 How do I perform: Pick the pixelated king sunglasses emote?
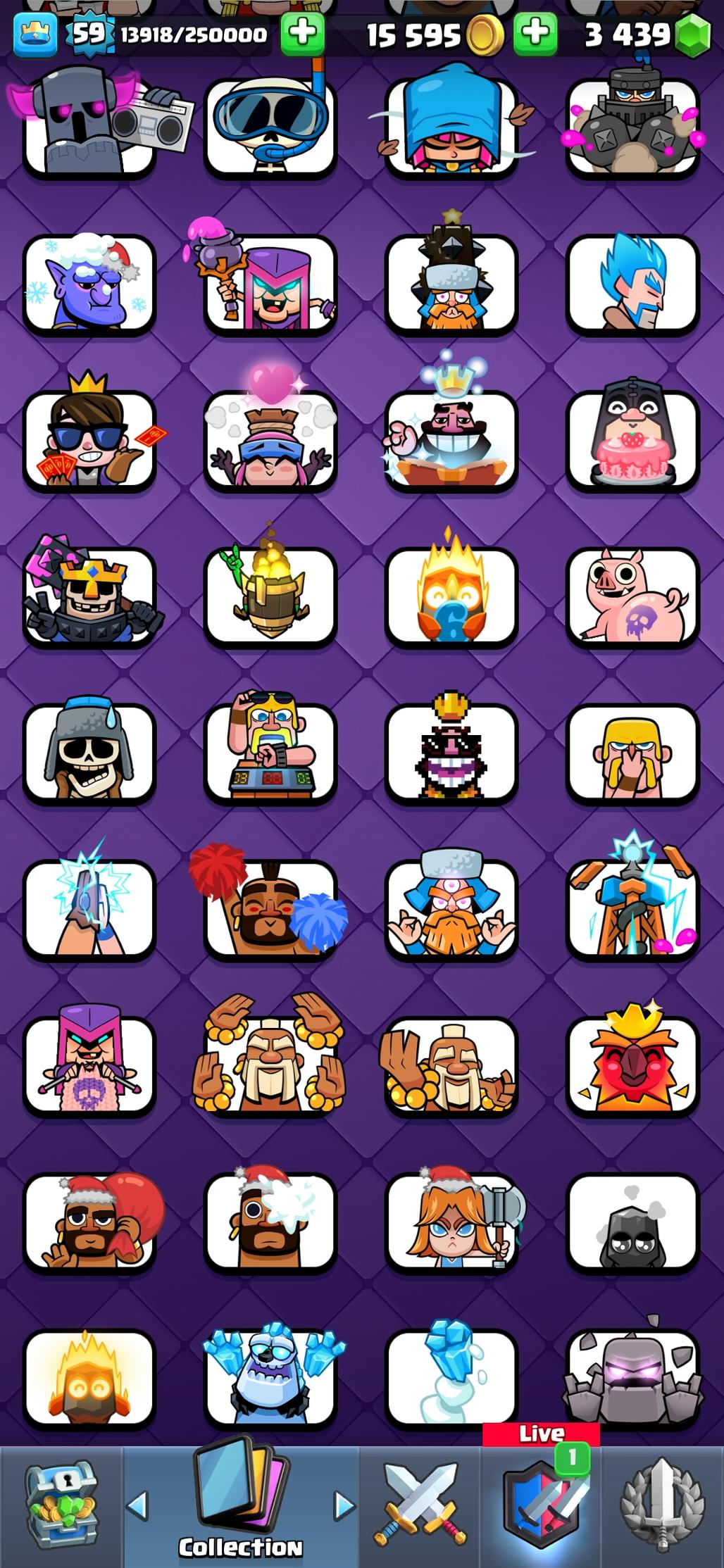click(x=451, y=752)
